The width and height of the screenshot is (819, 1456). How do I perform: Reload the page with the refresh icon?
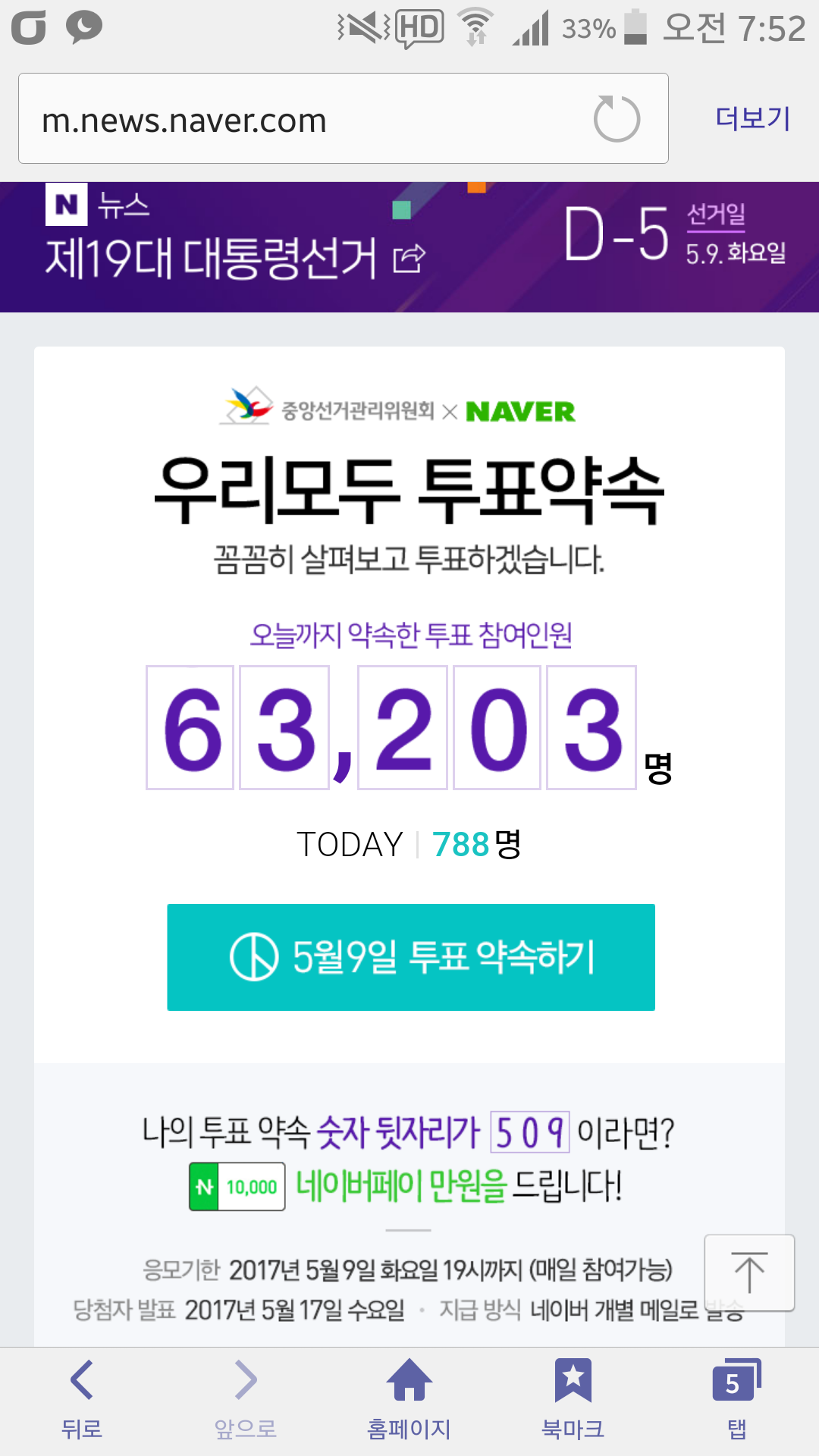pyautogui.click(x=617, y=119)
